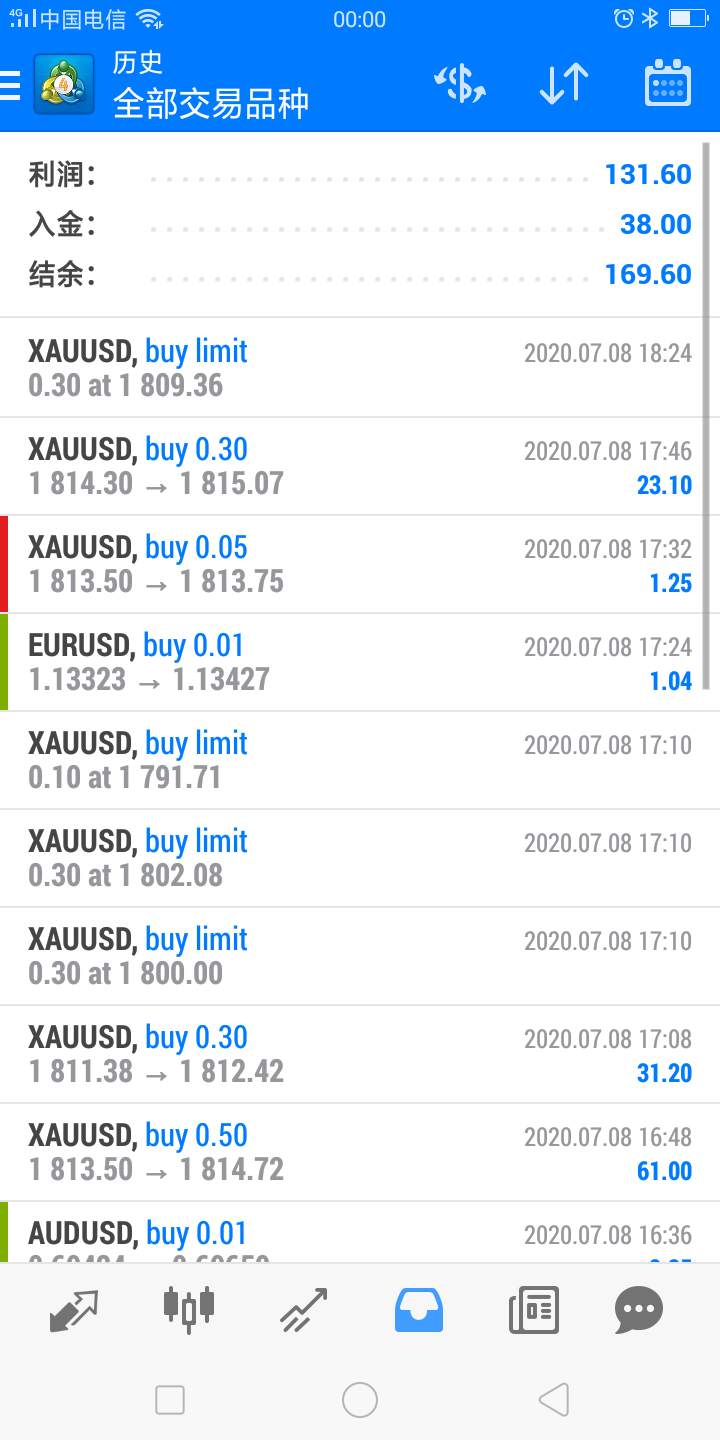The image size is (720, 1440).
Task: Open XAUUSD buy limit at 1 802.08
Action: point(360,858)
